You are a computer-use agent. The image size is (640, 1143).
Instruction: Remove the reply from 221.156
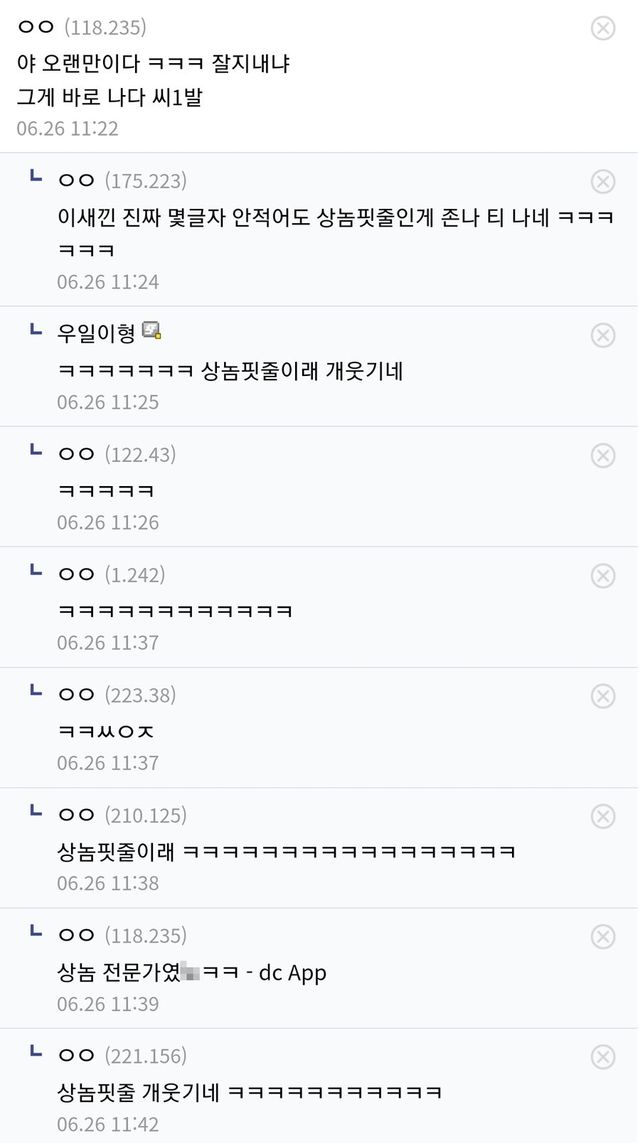603,1056
